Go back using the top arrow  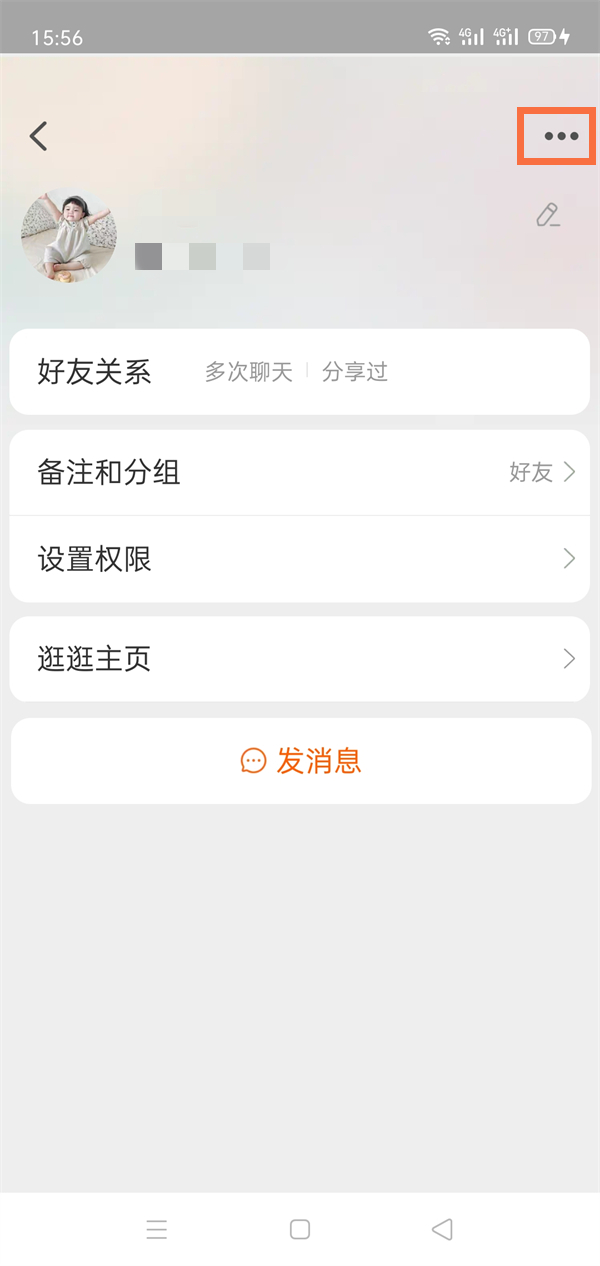click(39, 136)
